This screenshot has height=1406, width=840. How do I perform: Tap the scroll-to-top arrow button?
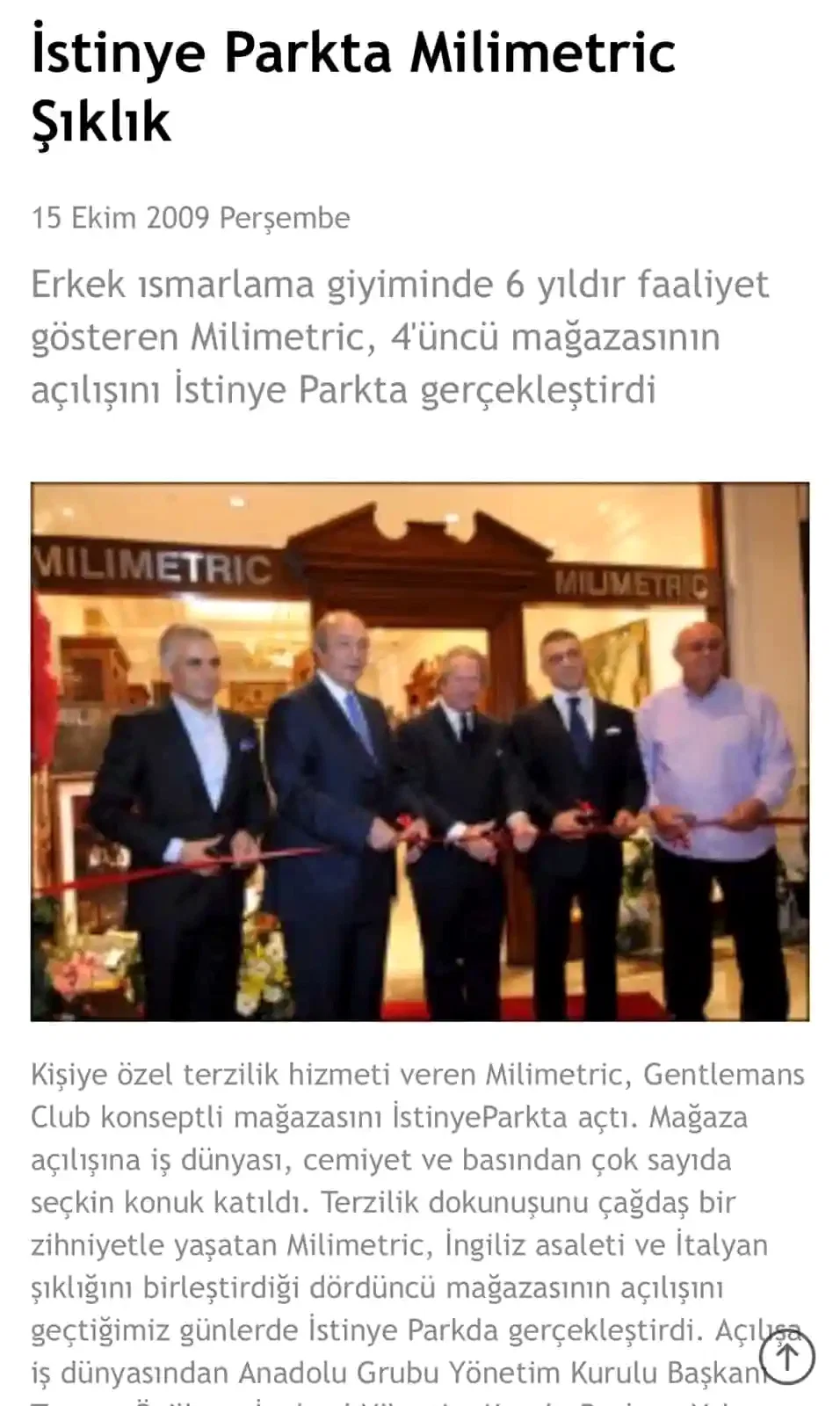787,1357
